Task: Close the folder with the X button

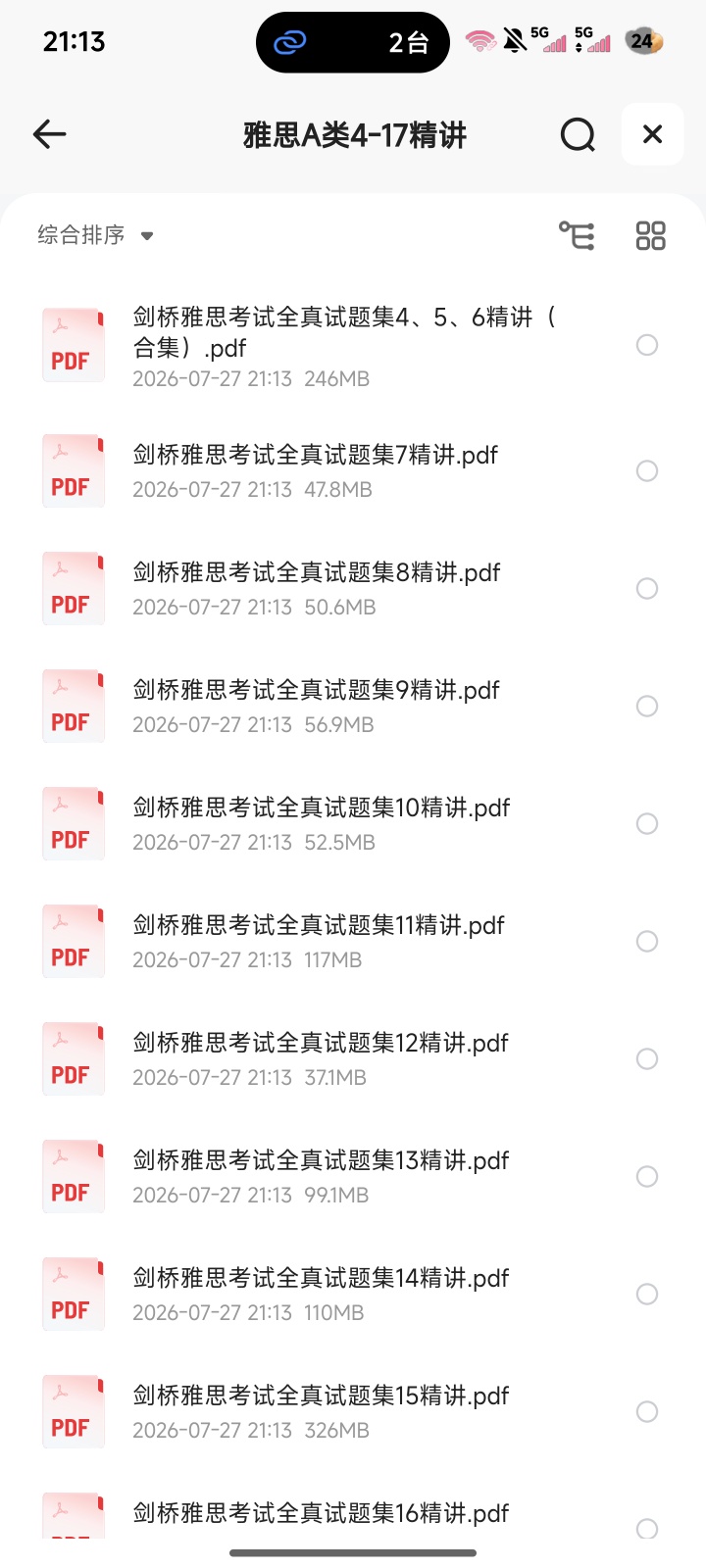Action: 652,134
